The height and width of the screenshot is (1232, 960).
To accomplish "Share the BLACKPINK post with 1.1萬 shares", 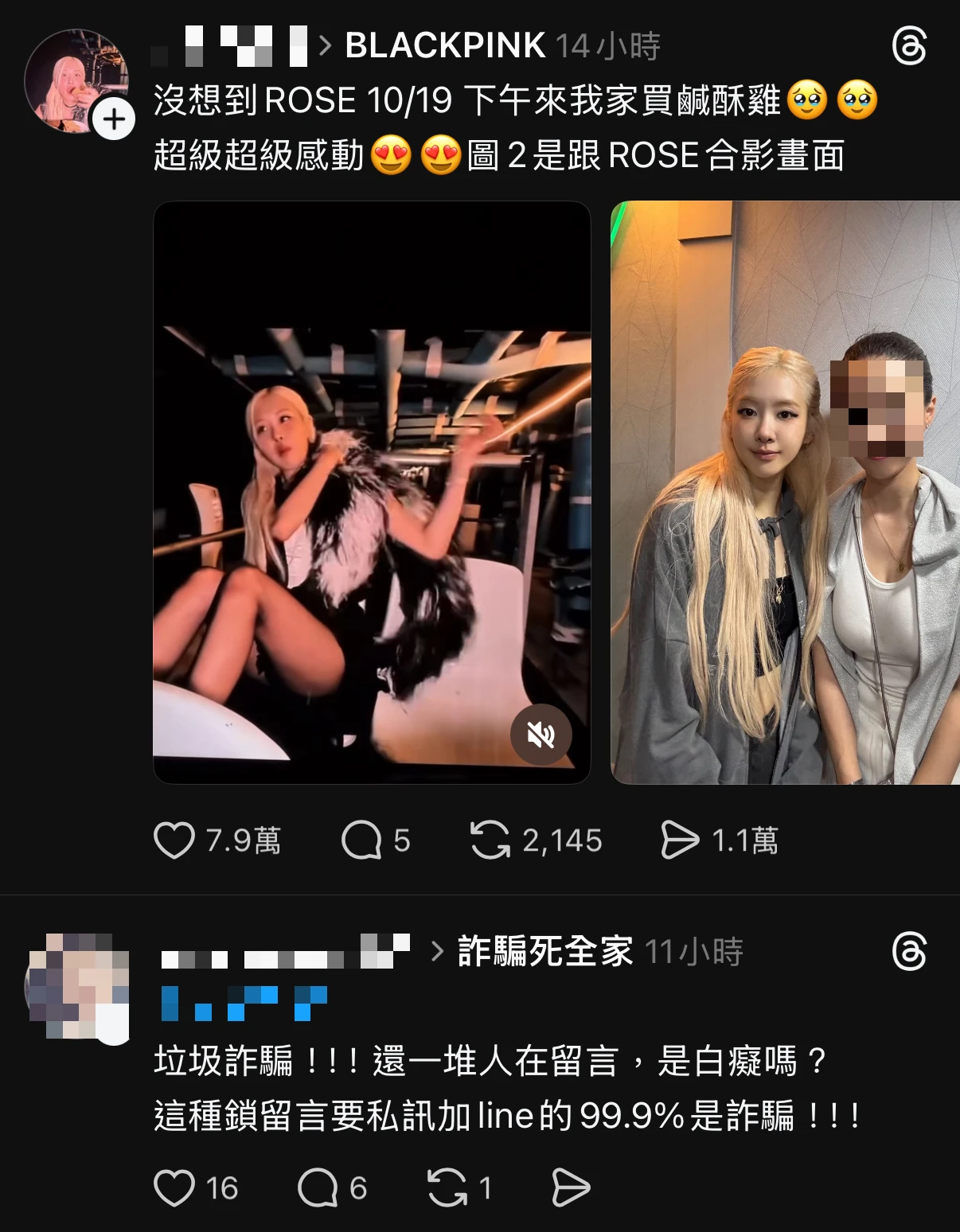I will click(x=679, y=840).
